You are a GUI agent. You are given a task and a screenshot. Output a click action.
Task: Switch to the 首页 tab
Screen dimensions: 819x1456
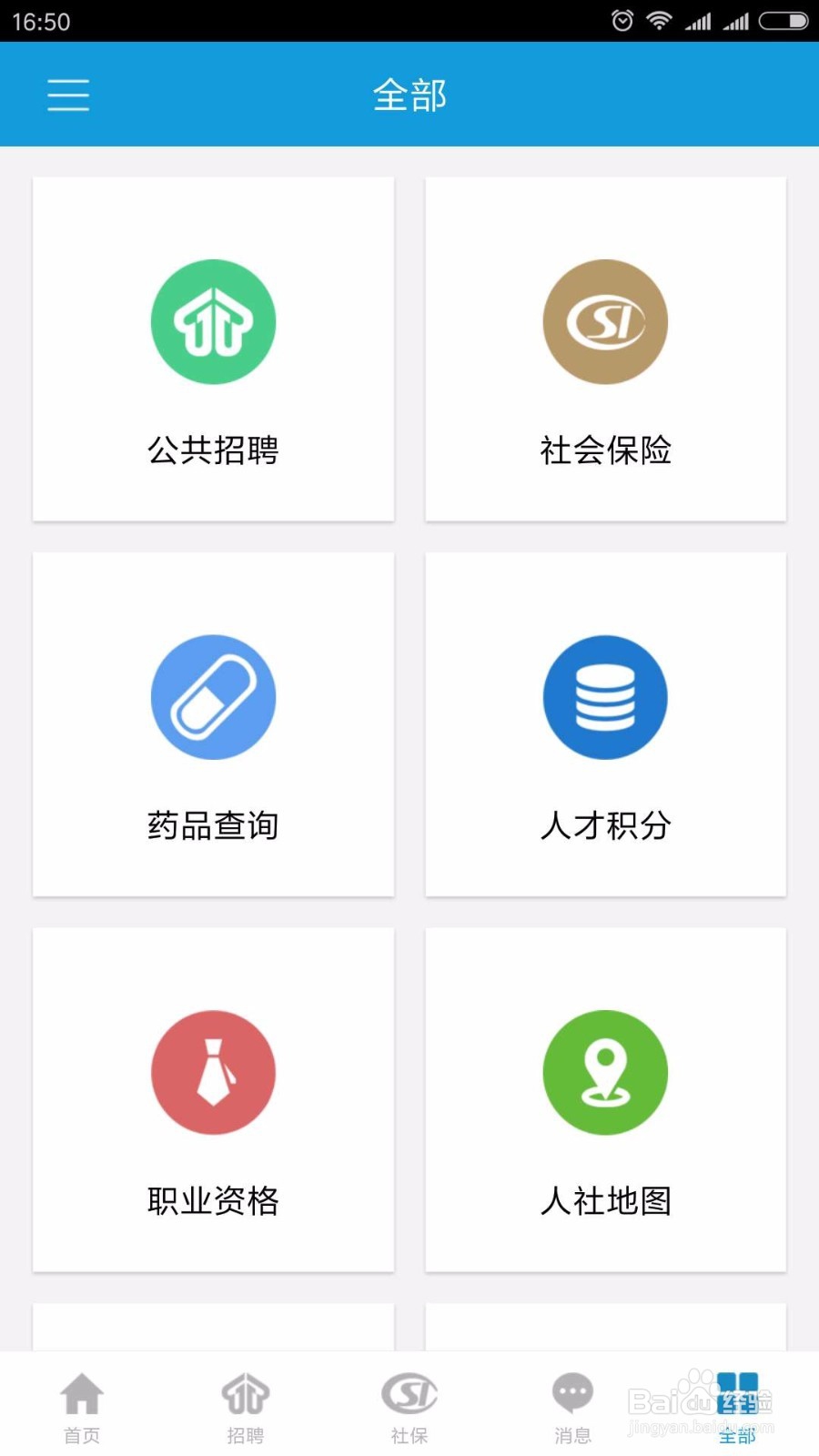[82, 1408]
